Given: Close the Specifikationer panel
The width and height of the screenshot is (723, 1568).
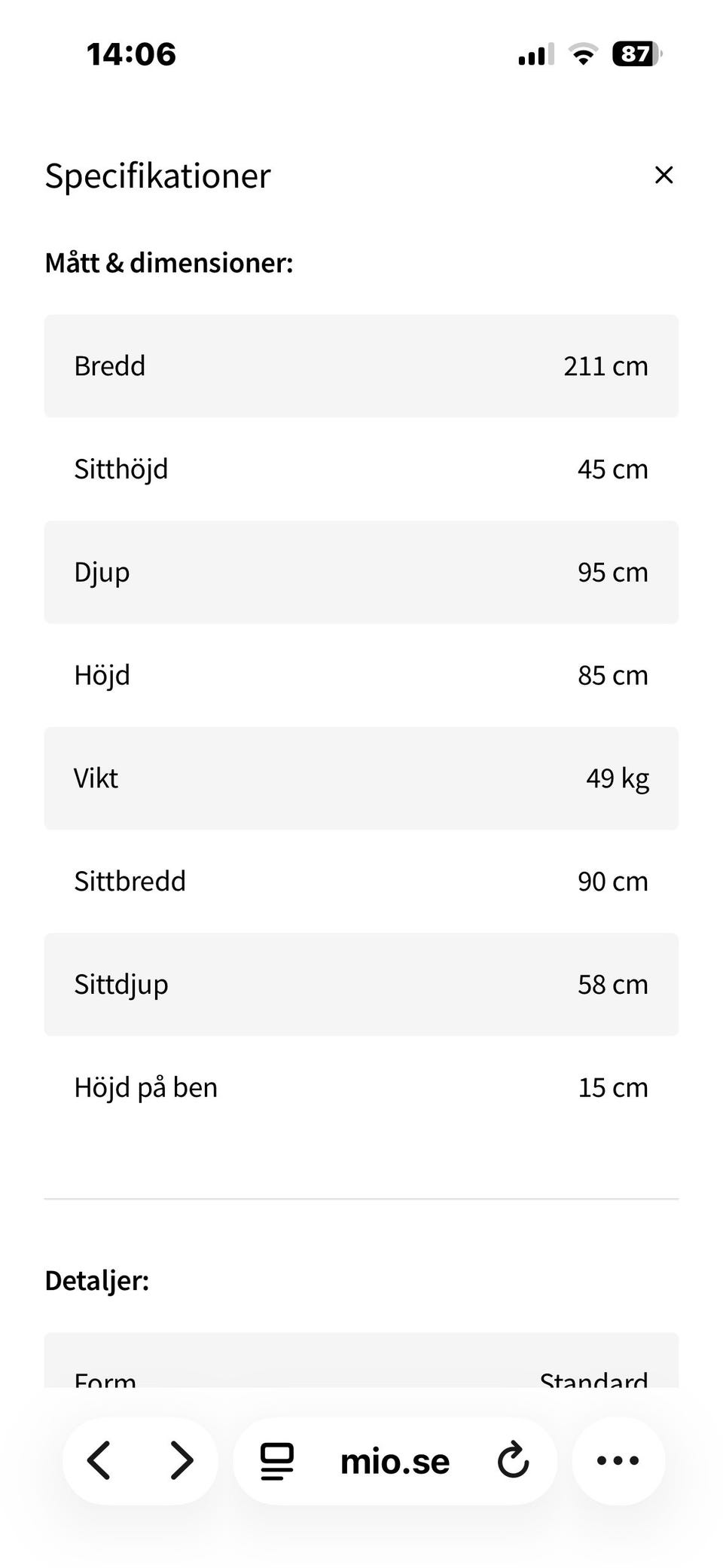Looking at the screenshot, I should pyautogui.click(x=664, y=175).
